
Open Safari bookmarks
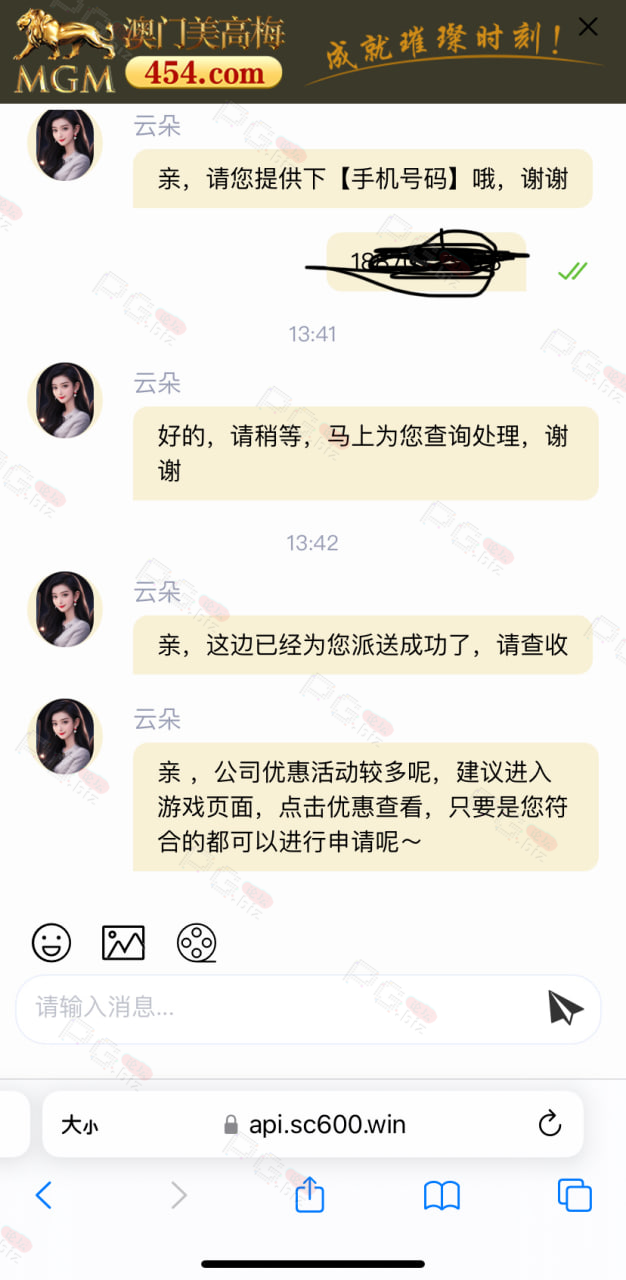coord(442,1195)
